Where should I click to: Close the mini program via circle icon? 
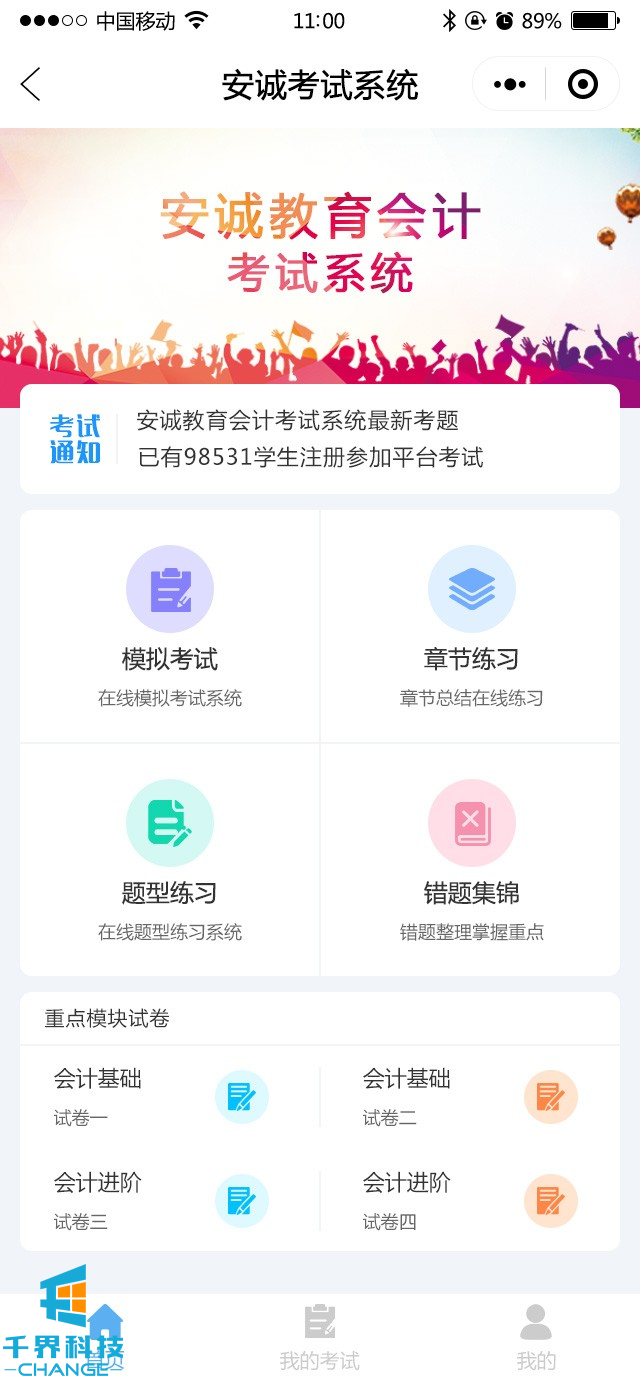582,85
